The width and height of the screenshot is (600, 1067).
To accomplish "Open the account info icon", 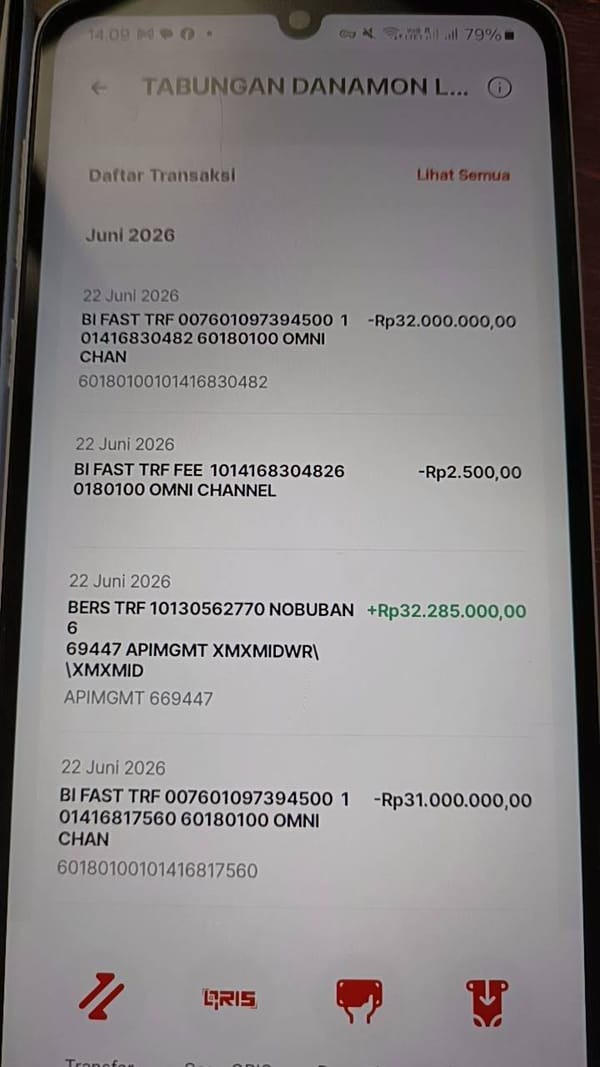I will [499, 88].
